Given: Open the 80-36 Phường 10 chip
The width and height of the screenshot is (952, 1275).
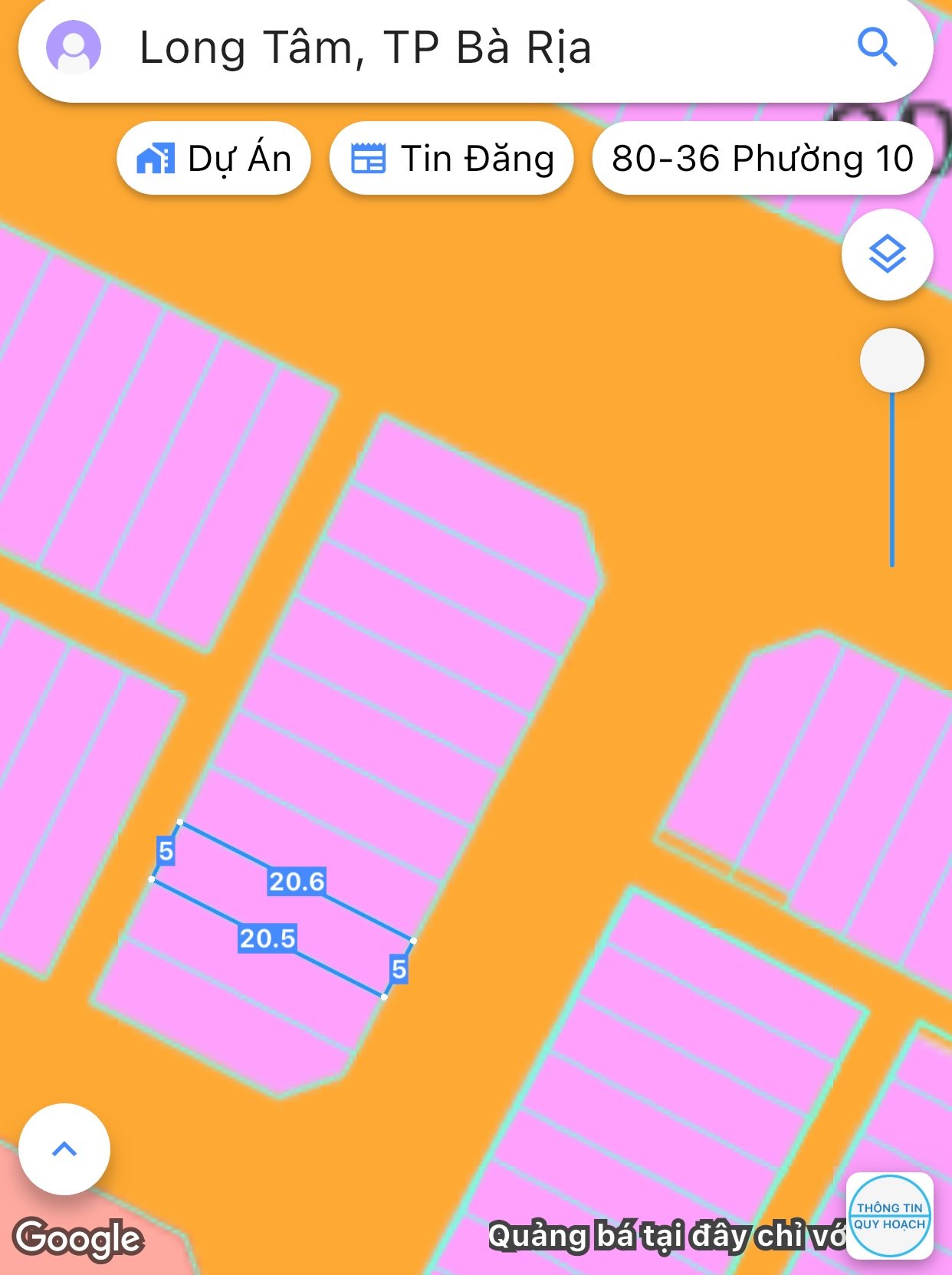Looking at the screenshot, I should [762, 159].
